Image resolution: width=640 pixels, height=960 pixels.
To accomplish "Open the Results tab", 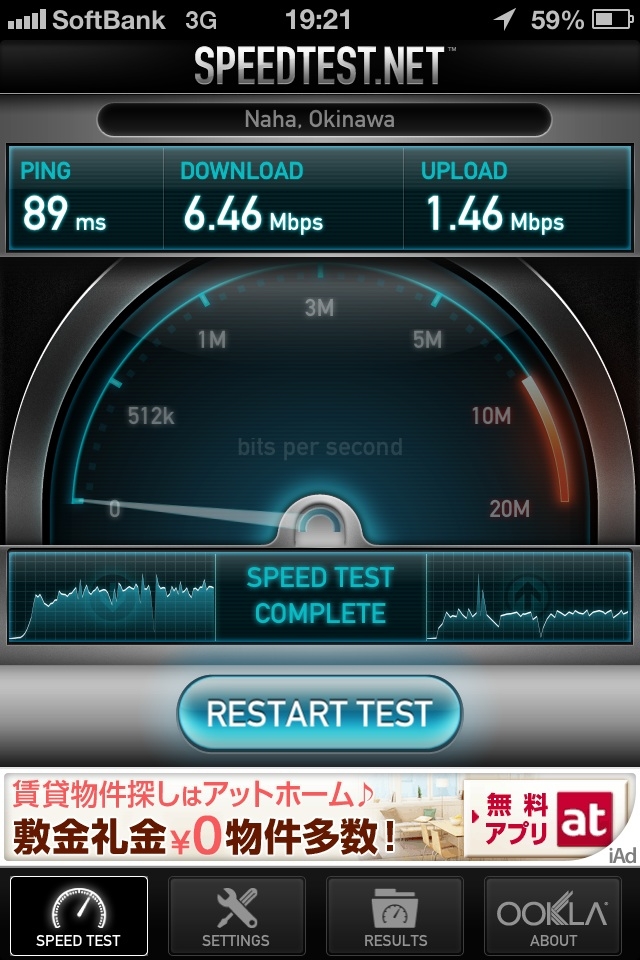I will (395, 915).
